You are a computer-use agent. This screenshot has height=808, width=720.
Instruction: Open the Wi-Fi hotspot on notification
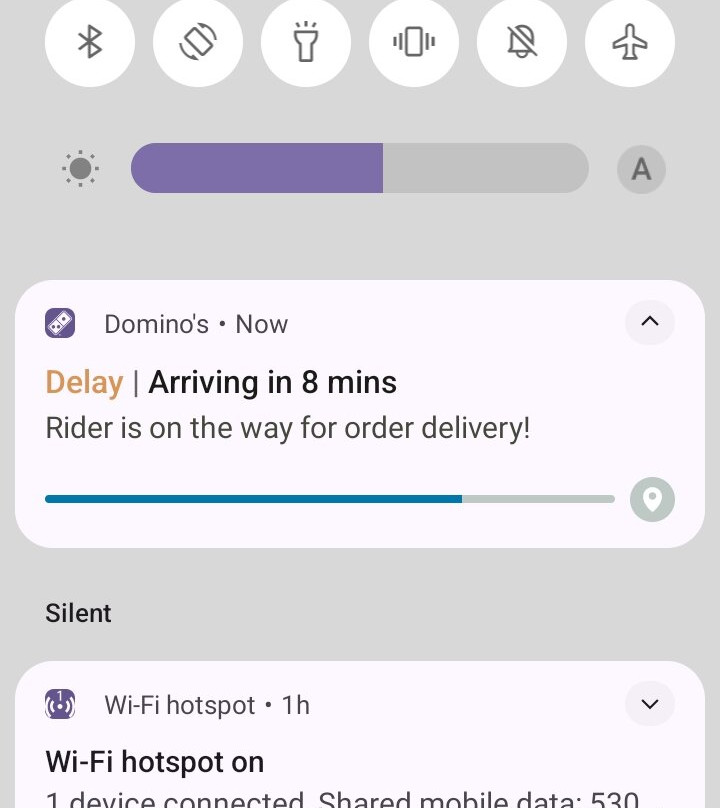click(x=300, y=763)
